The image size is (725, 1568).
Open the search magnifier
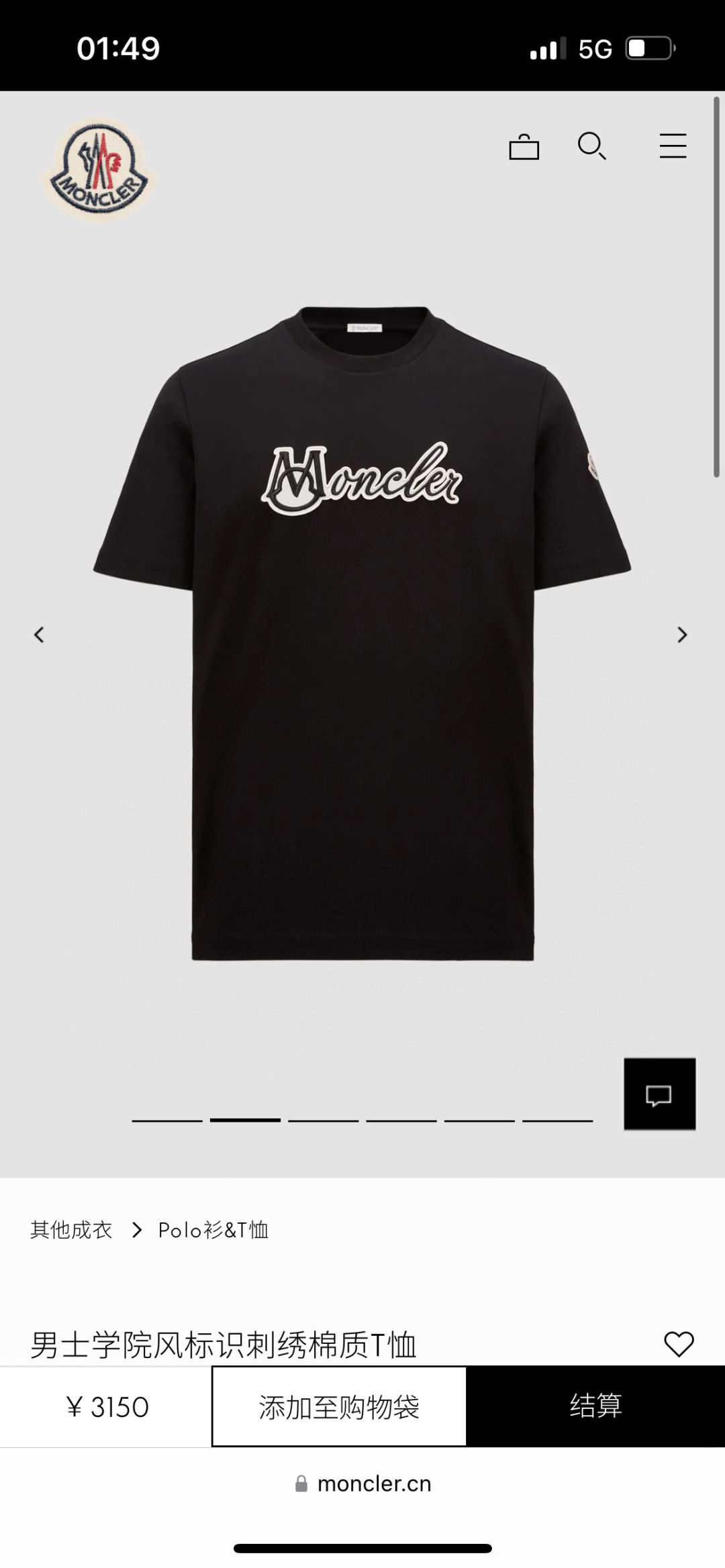coord(591,146)
